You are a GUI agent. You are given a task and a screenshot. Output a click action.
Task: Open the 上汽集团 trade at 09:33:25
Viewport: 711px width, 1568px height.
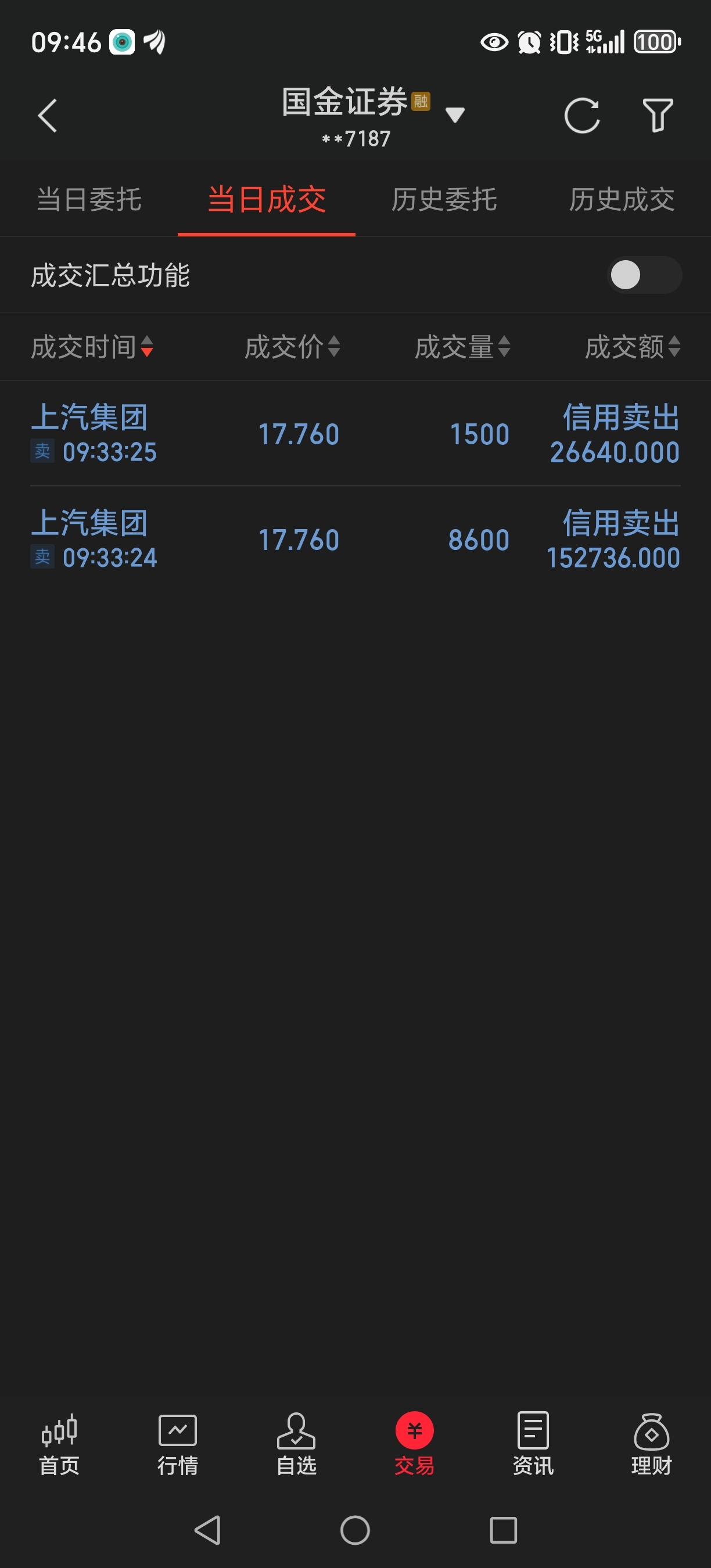click(x=355, y=434)
